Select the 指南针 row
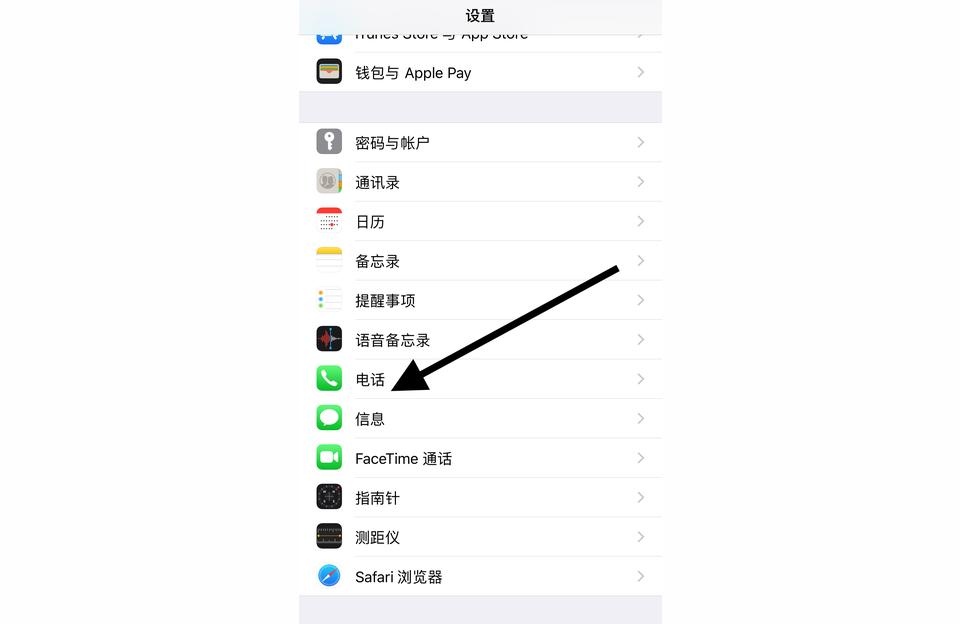 pyautogui.click(x=480, y=497)
